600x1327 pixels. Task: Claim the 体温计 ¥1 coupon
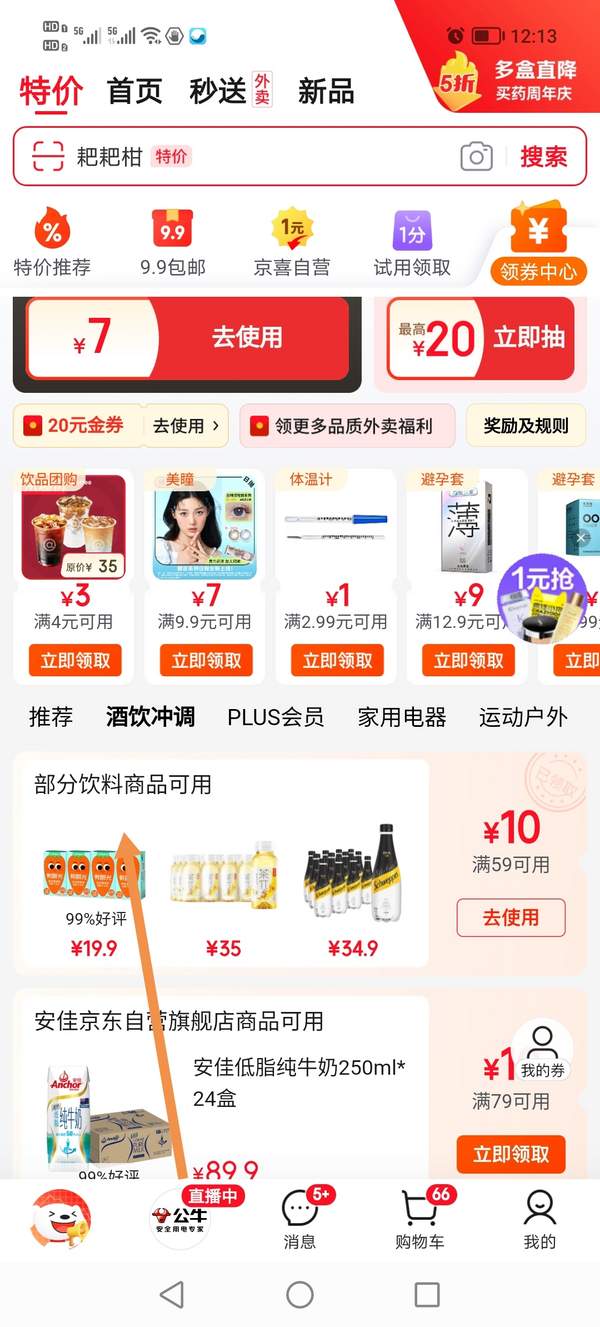pos(337,661)
